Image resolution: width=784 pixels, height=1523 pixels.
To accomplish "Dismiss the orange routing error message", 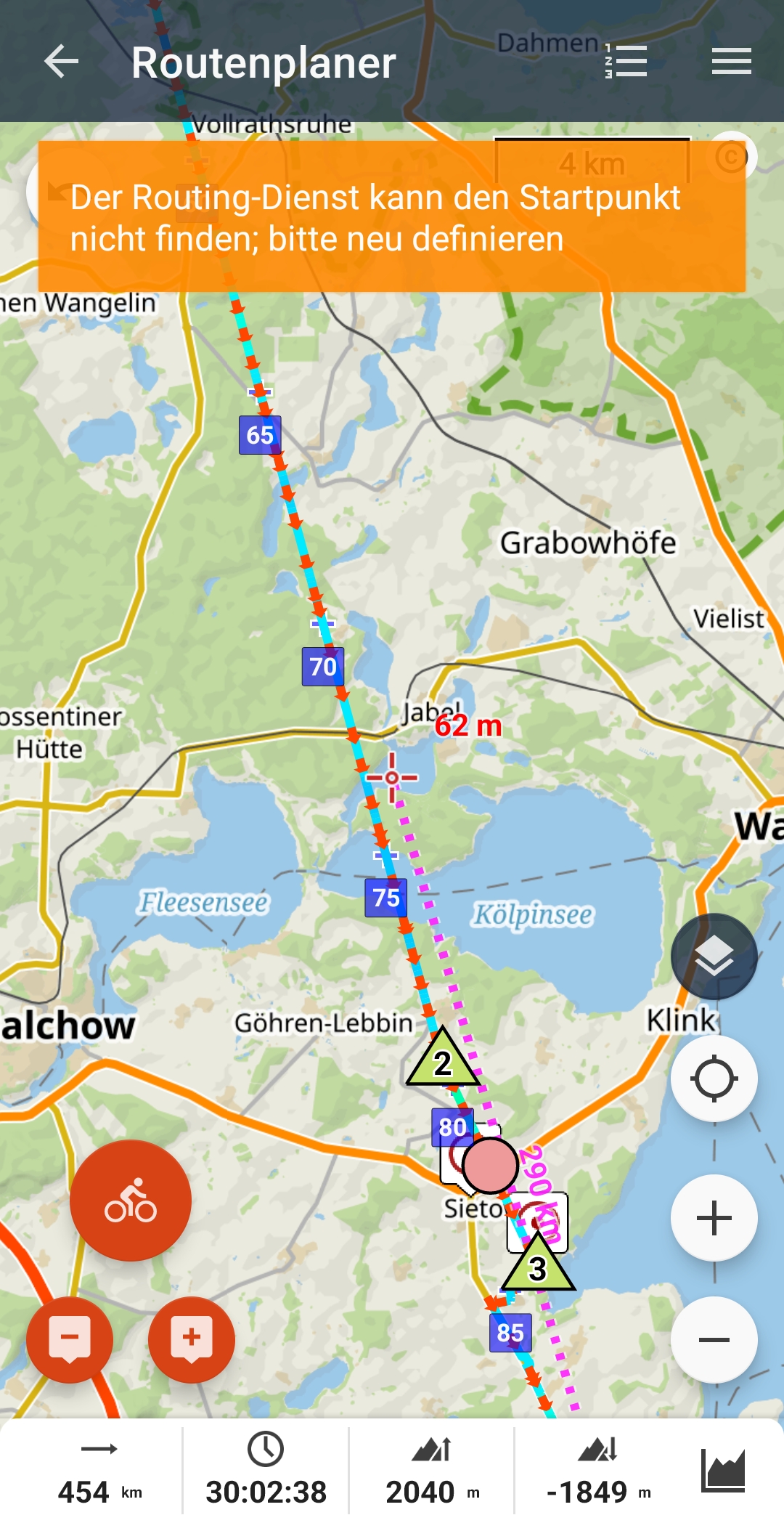I will click(392, 218).
